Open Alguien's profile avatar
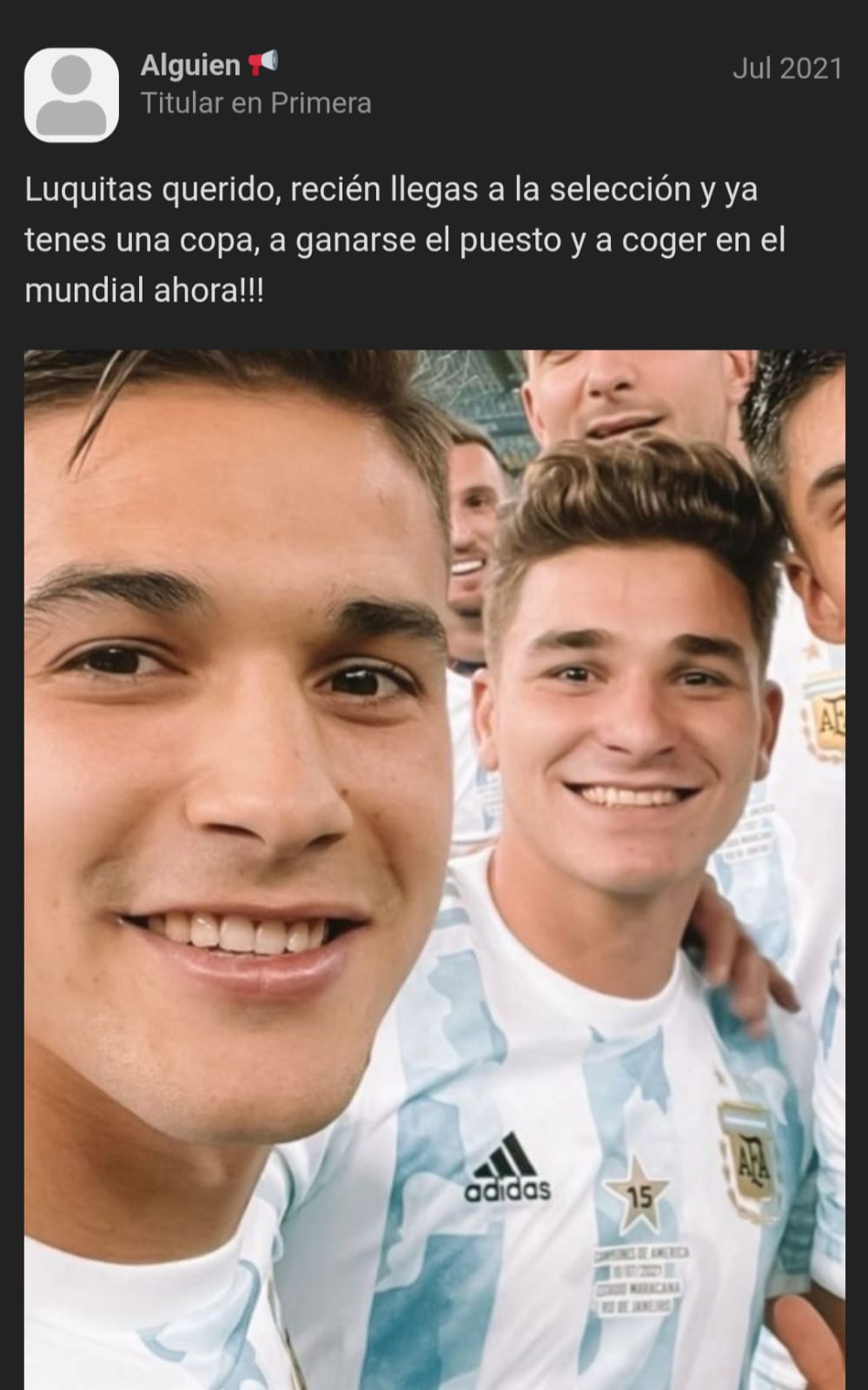This screenshot has width=868, height=1390. tap(71, 95)
